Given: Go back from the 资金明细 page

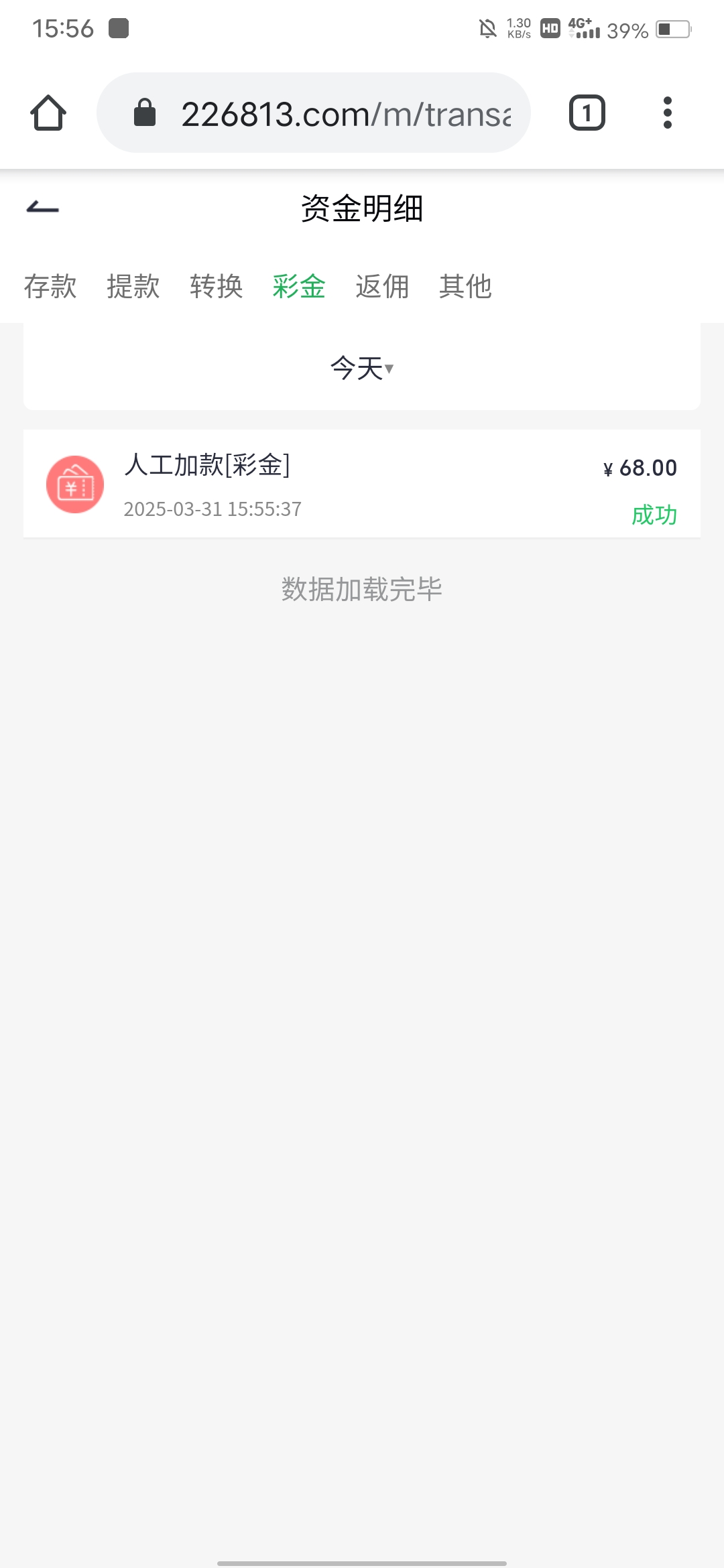Looking at the screenshot, I should (x=43, y=208).
